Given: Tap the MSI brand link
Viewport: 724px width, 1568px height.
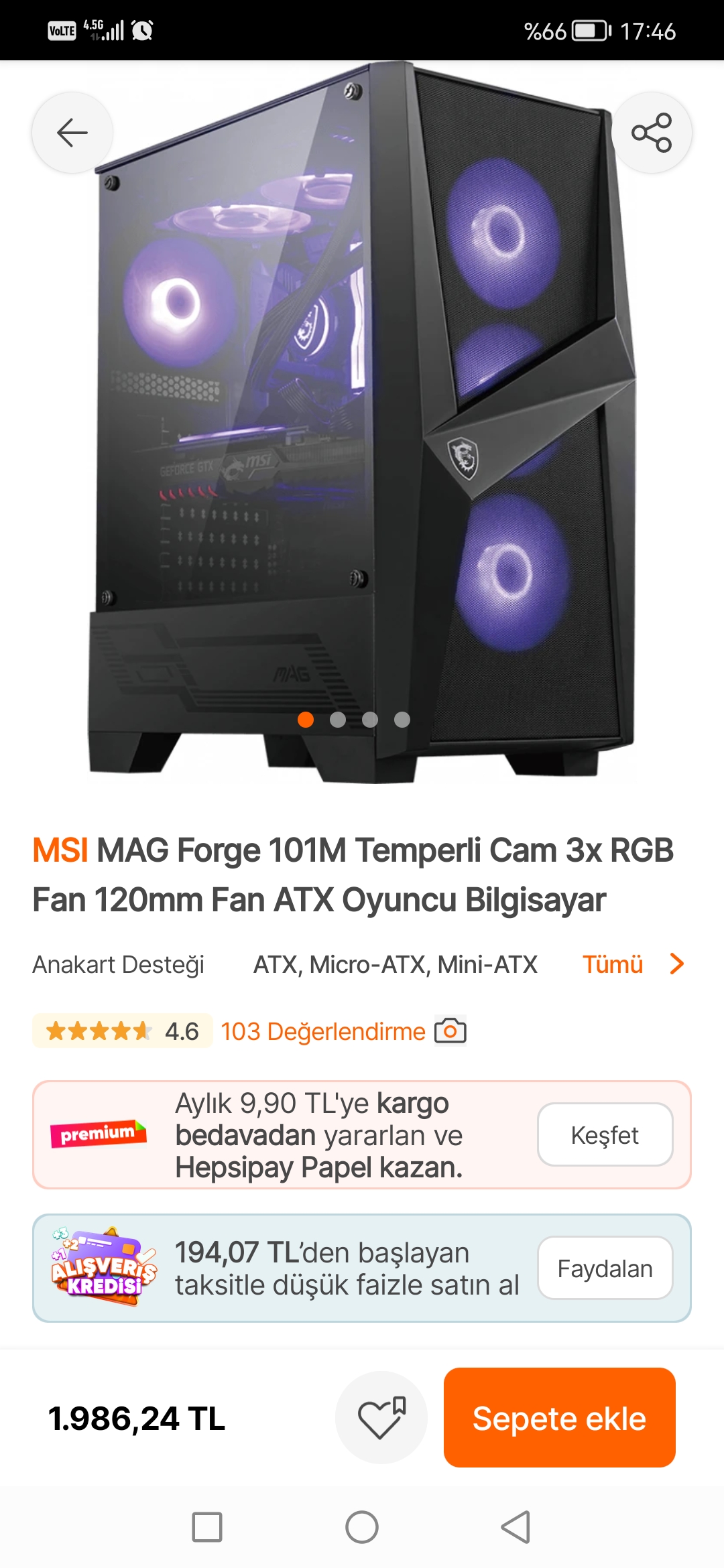Looking at the screenshot, I should [60, 851].
